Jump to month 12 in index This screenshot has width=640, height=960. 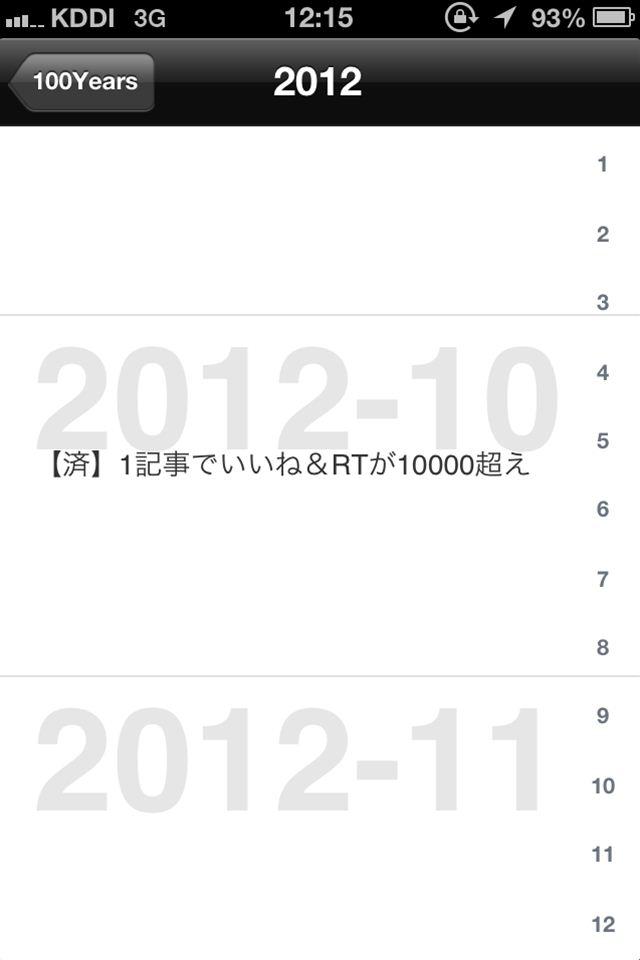602,924
